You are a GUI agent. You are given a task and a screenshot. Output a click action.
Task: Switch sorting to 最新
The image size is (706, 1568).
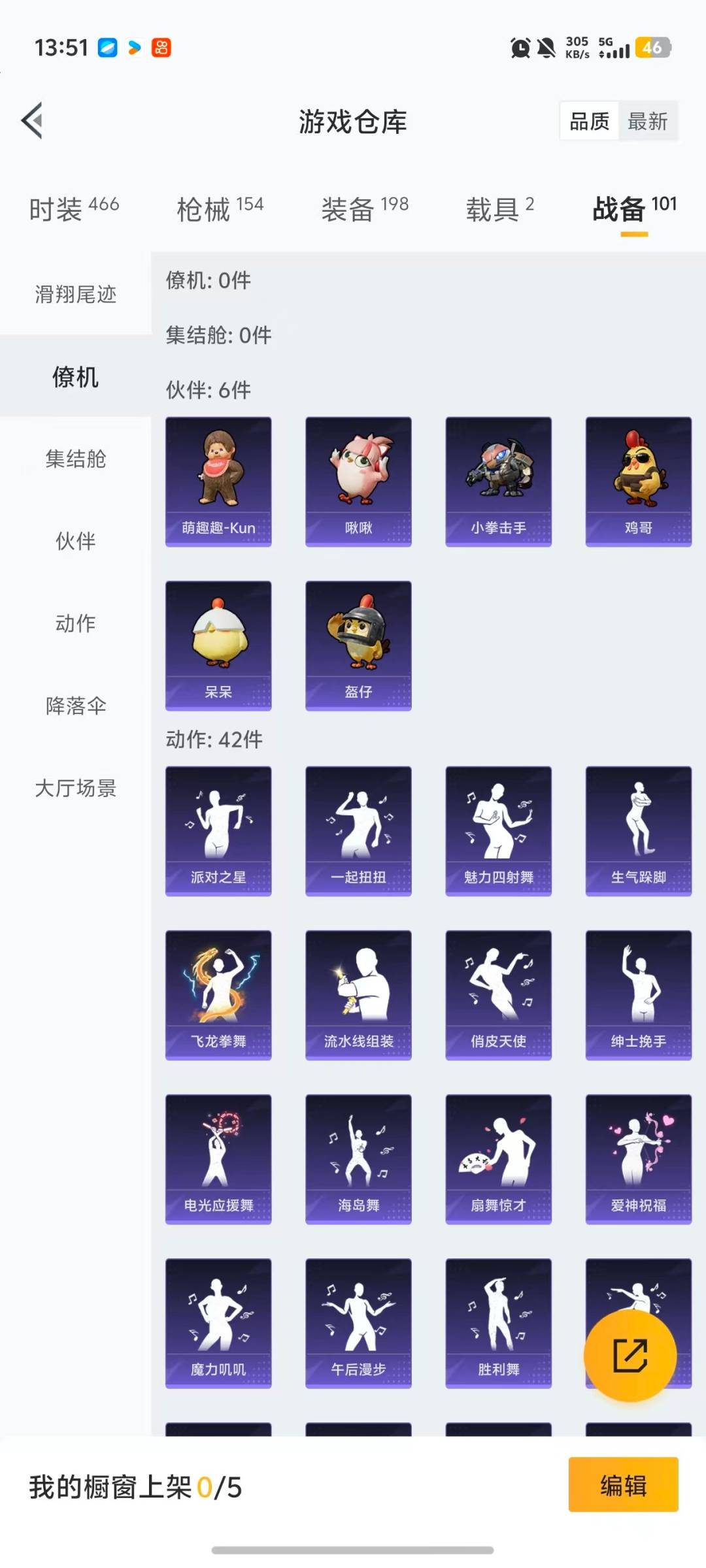click(x=648, y=122)
